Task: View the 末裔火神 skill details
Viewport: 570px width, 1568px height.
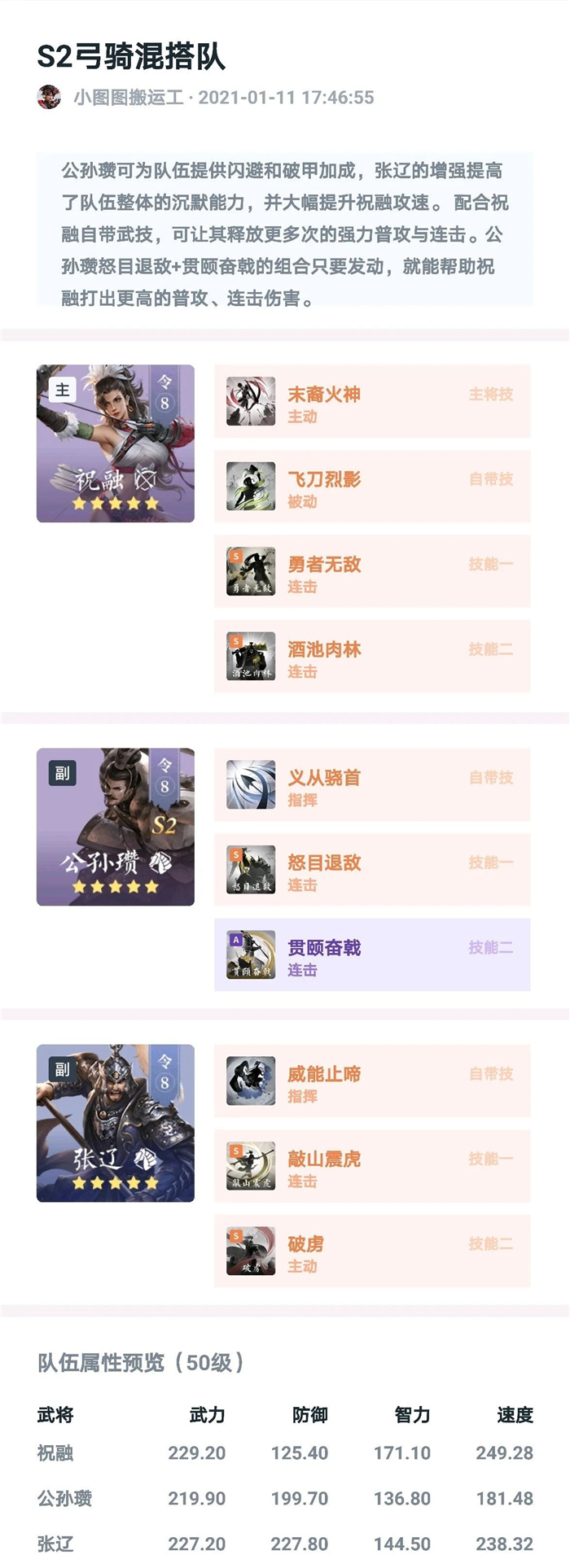Action: 372,402
